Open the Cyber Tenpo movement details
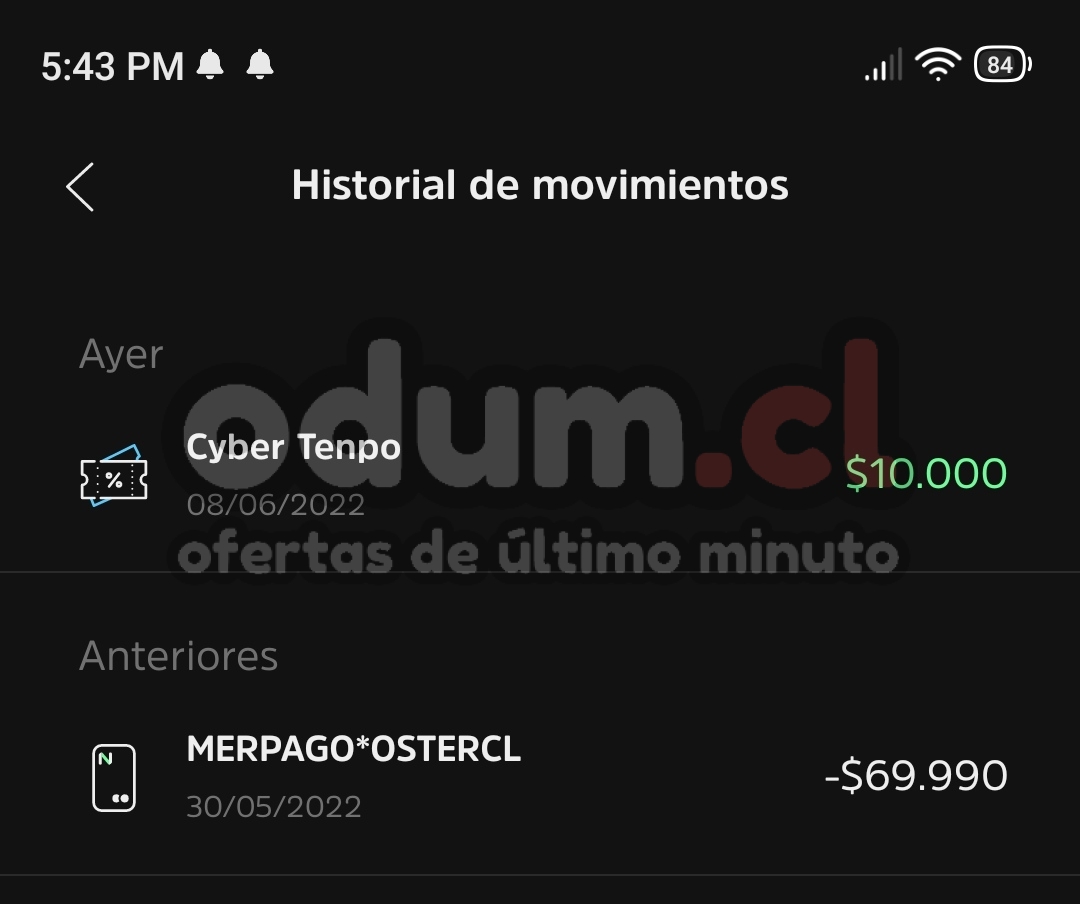Viewport: 1080px width, 904px height. point(540,474)
